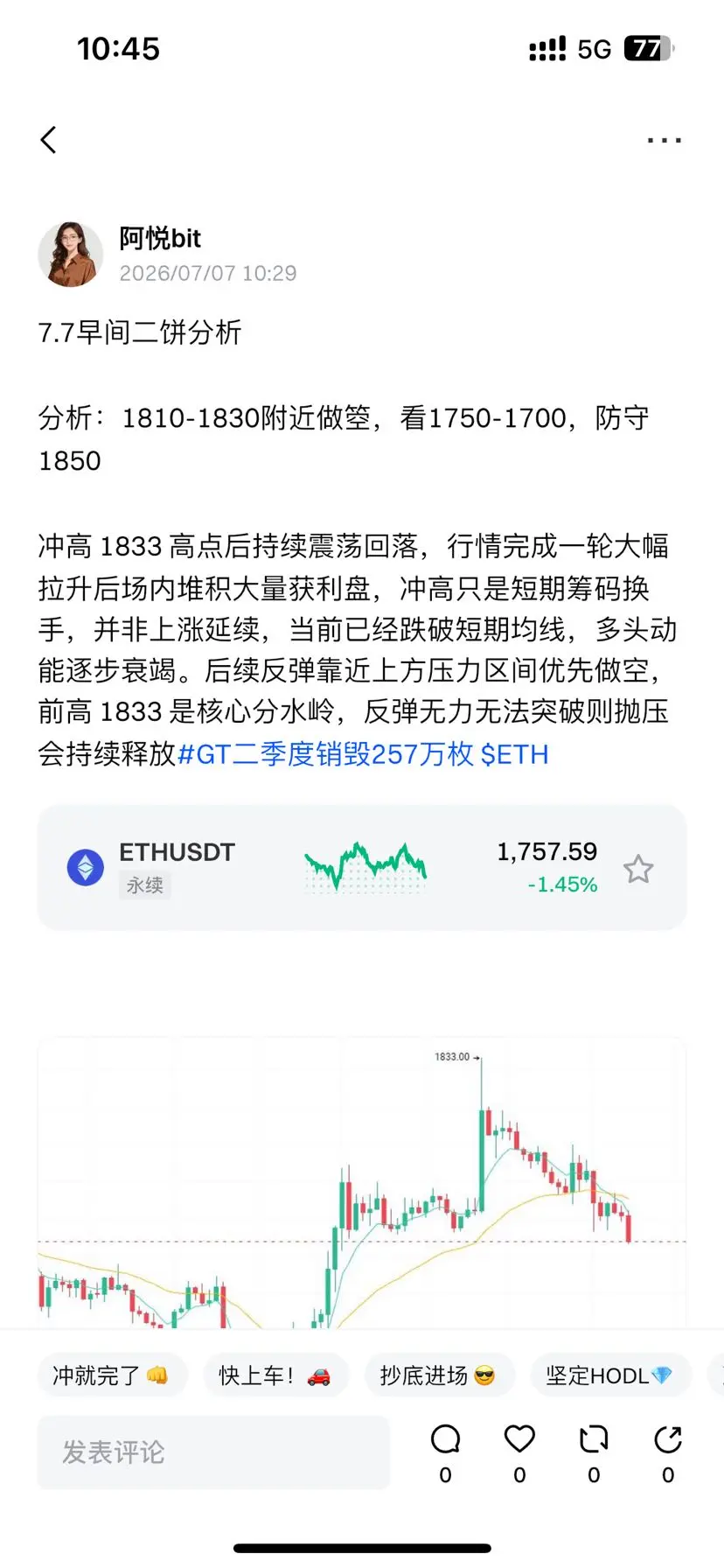Open the $ETH ticker link

tap(515, 754)
